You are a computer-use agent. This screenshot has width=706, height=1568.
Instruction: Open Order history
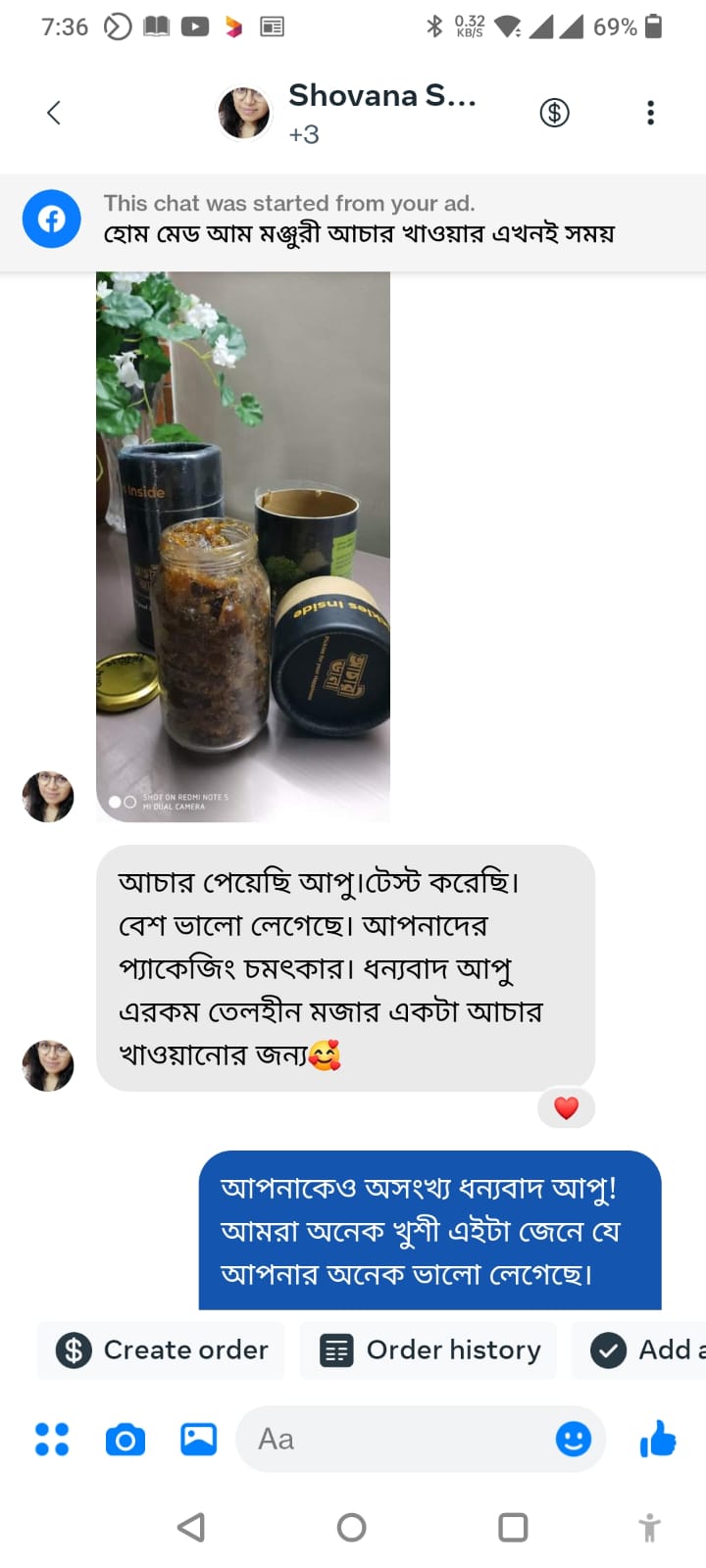click(428, 1349)
